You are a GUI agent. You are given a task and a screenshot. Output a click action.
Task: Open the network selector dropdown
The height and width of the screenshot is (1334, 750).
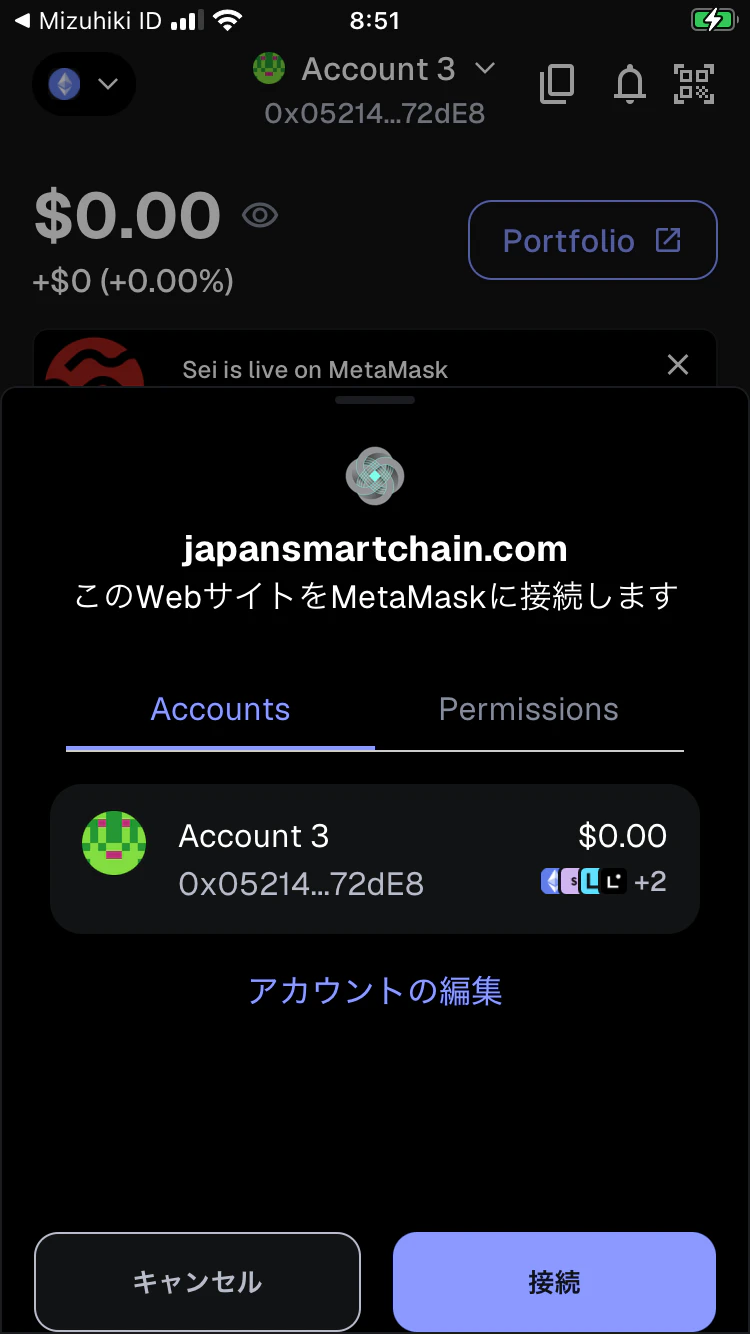(x=84, y=84)
